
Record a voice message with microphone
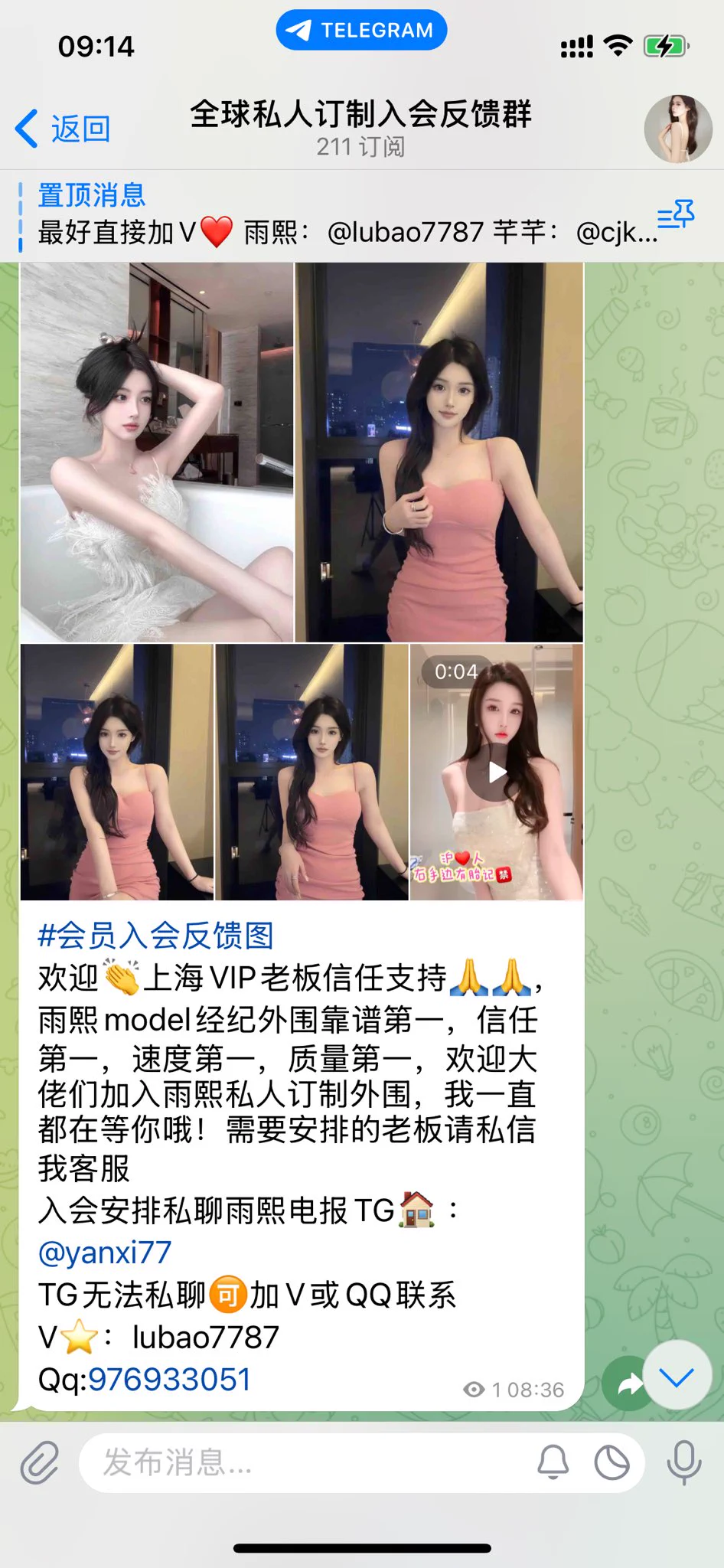coord(683,1462)
